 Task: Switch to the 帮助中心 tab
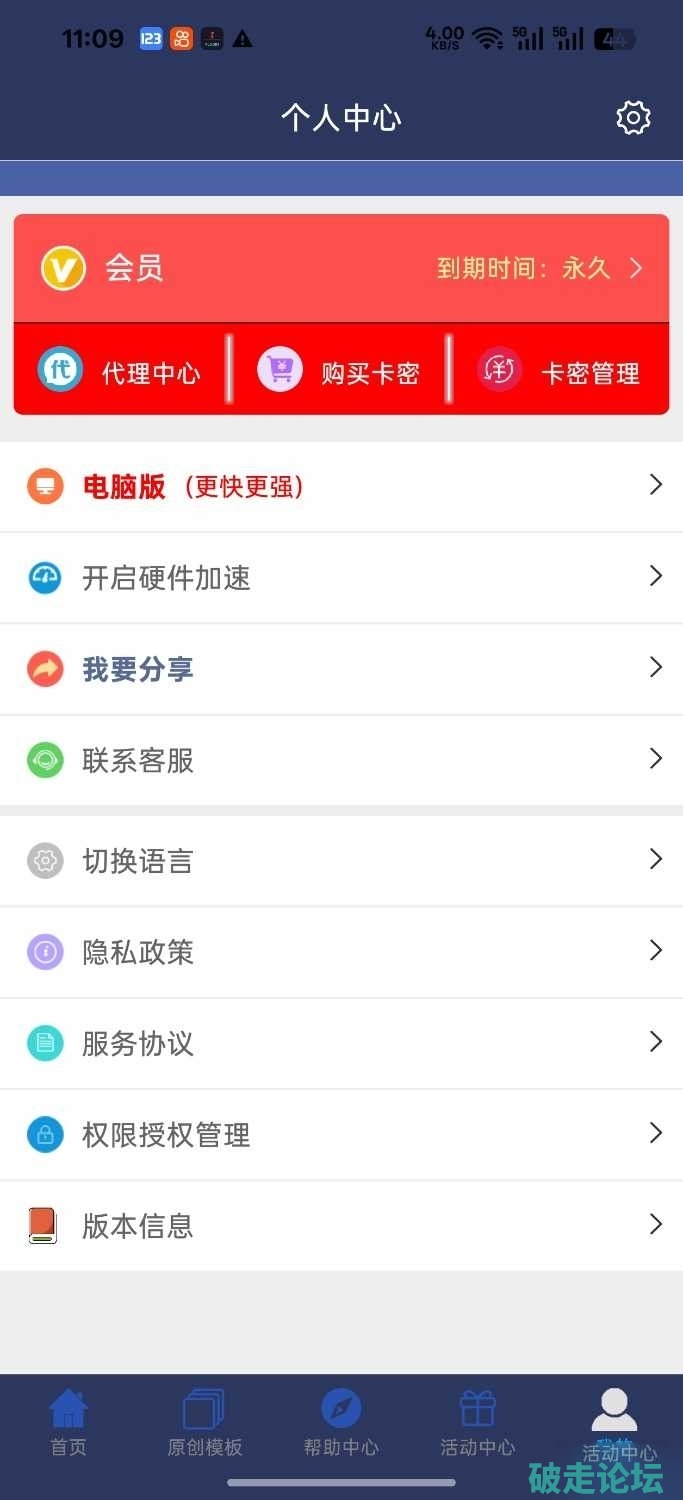point(341,1422)
